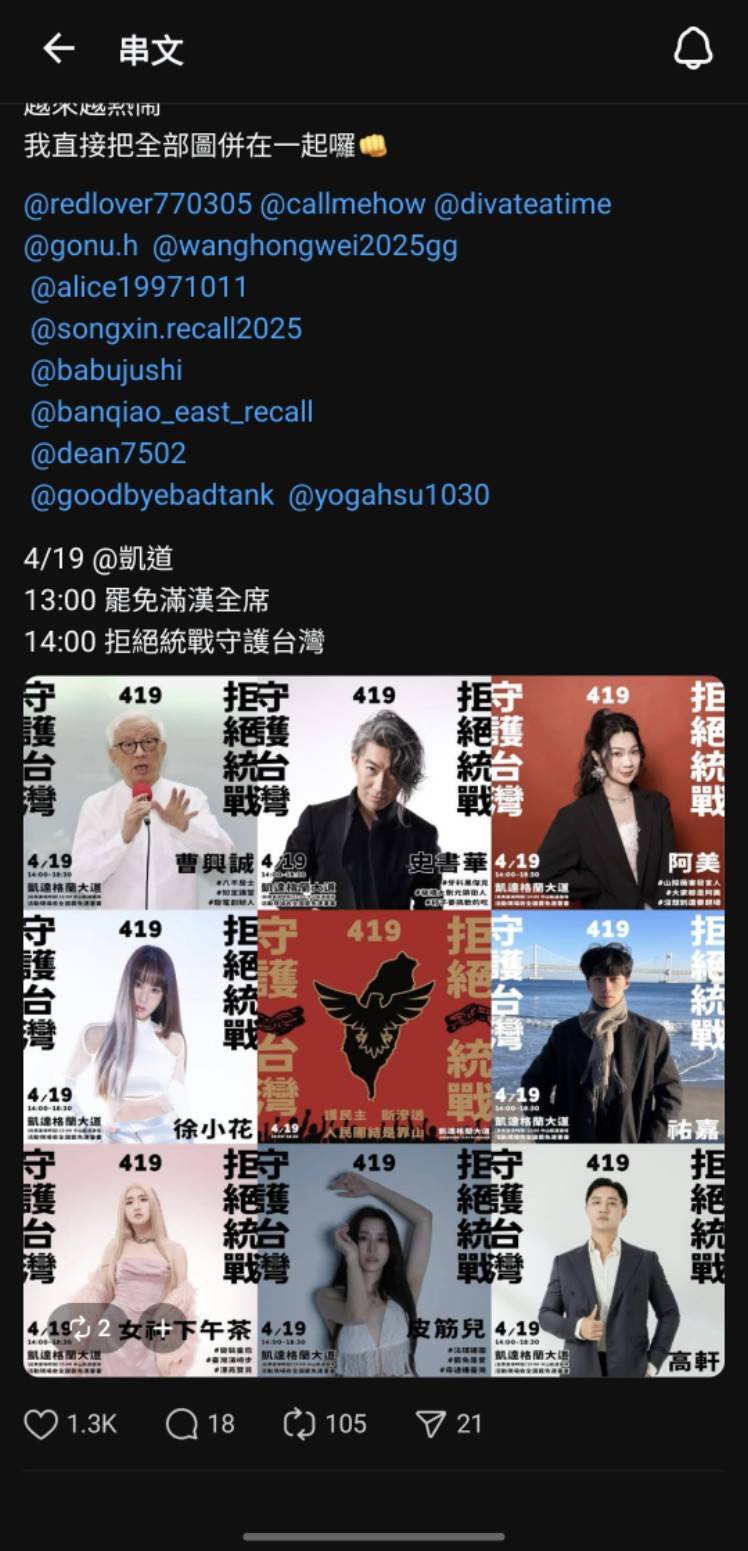The height and width of the screenshot is (1551, 748).
Task: Open the @redlover770305 profile mention
Action: click(137, 204)
